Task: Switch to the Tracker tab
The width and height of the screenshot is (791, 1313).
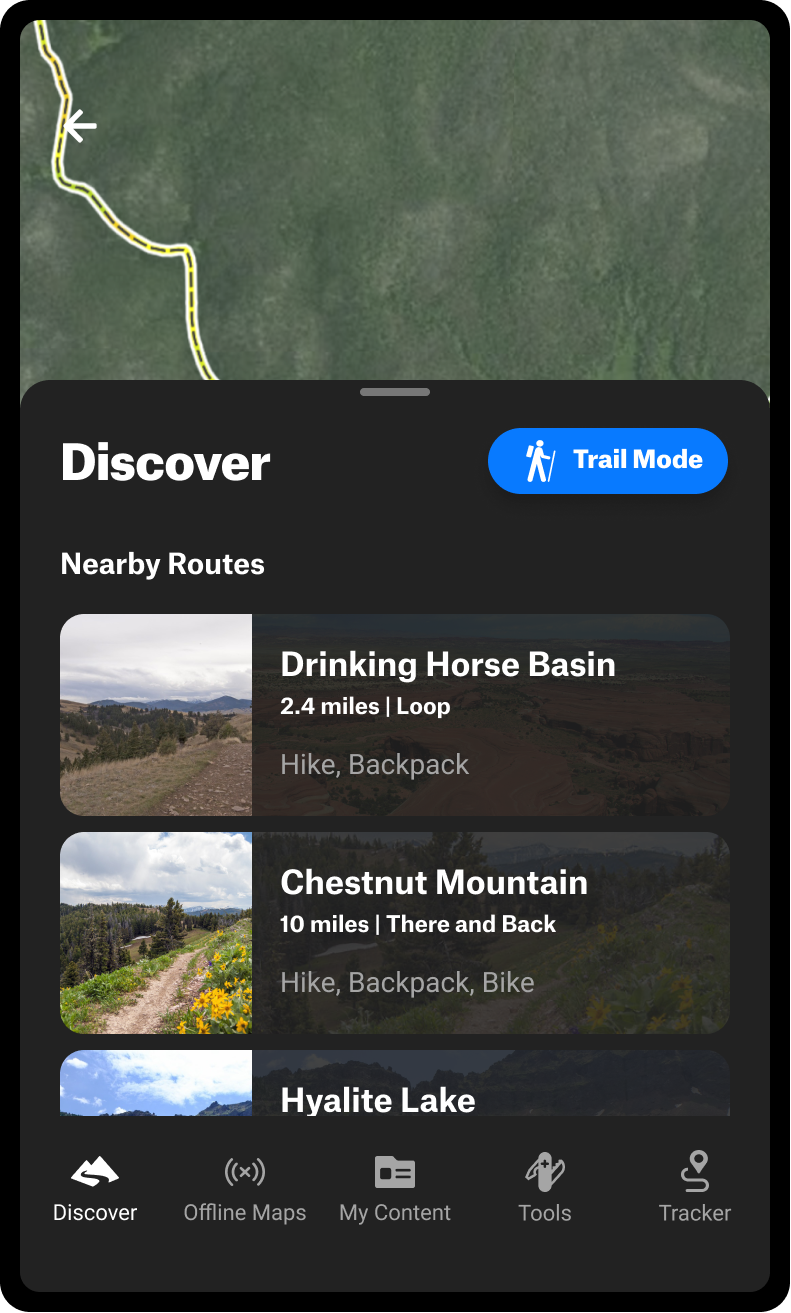Action: pos(695,1188)
